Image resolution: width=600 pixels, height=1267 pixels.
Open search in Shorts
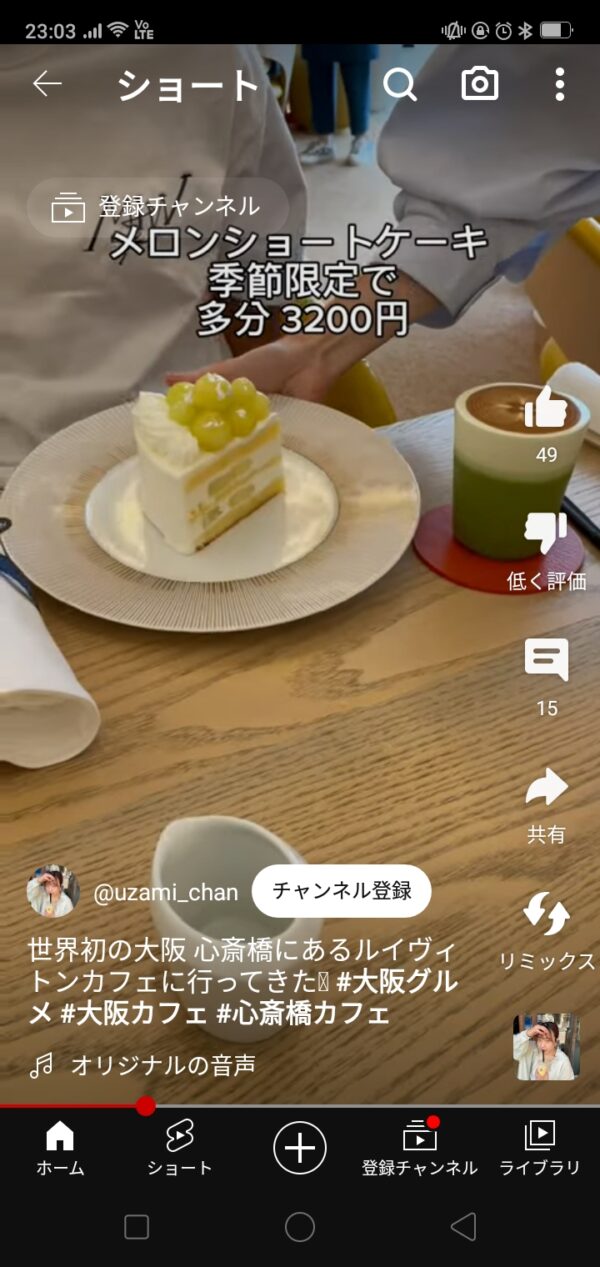tap(400, 85)
